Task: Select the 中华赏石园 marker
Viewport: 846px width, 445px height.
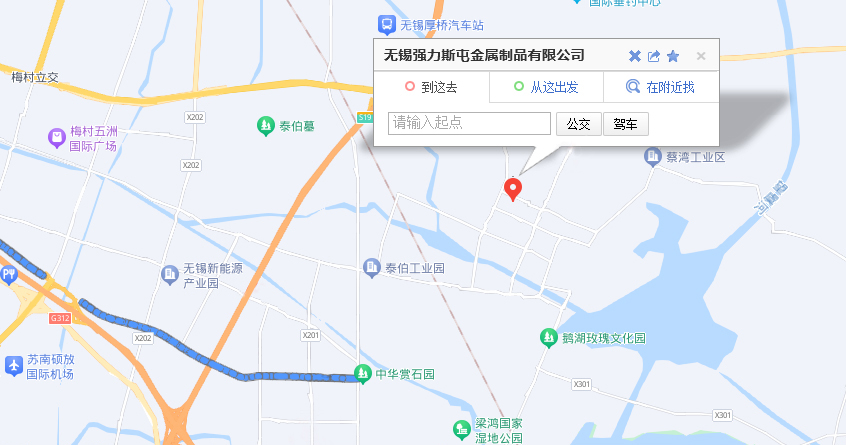Action: 364,374
